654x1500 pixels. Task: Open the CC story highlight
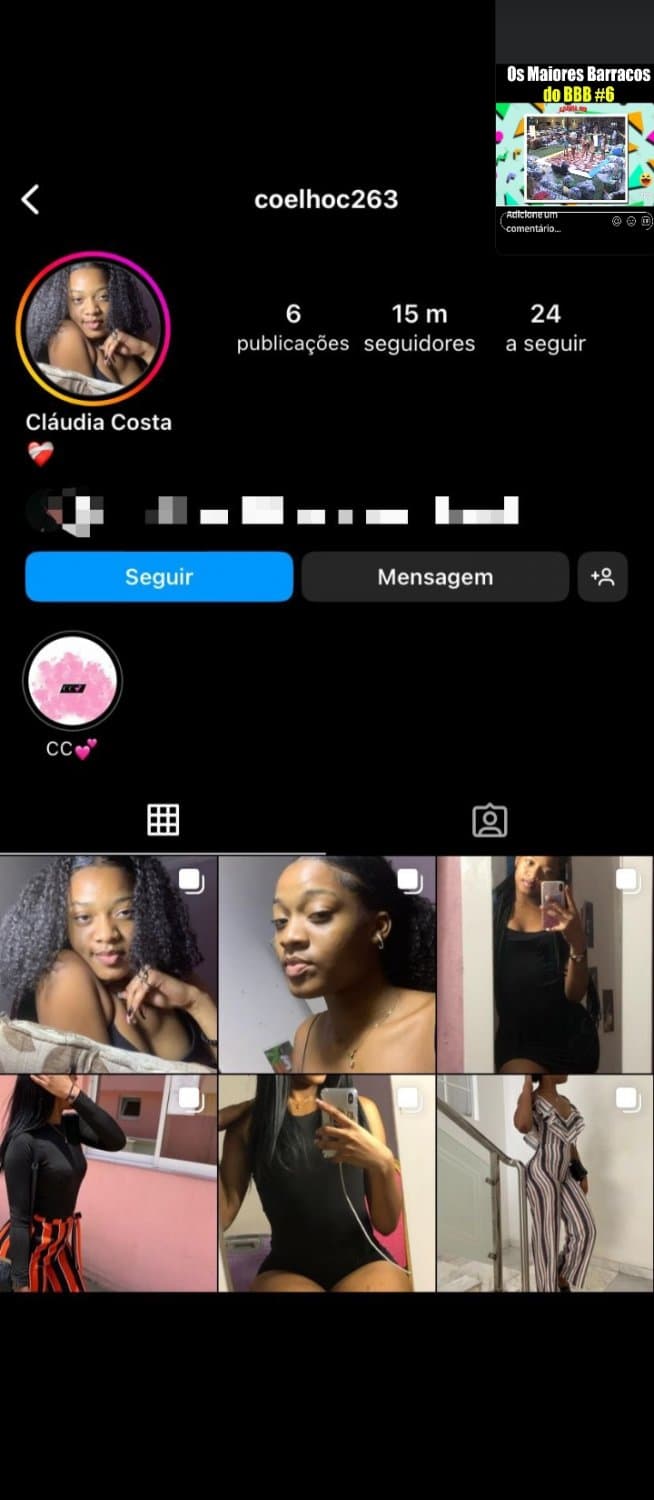coord(72,681)
